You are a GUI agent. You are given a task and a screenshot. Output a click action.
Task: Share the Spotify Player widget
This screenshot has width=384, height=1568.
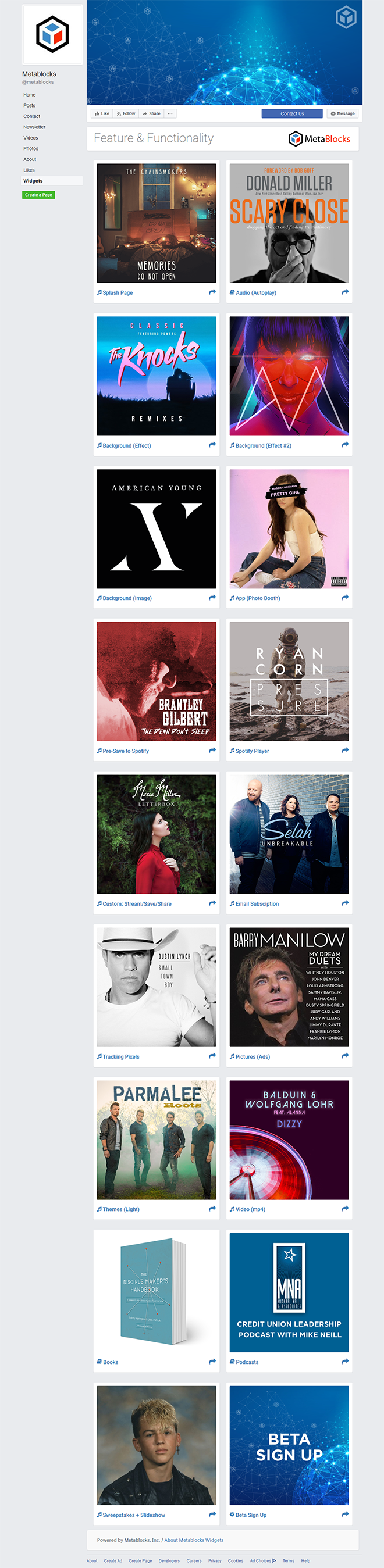(345, 751)
